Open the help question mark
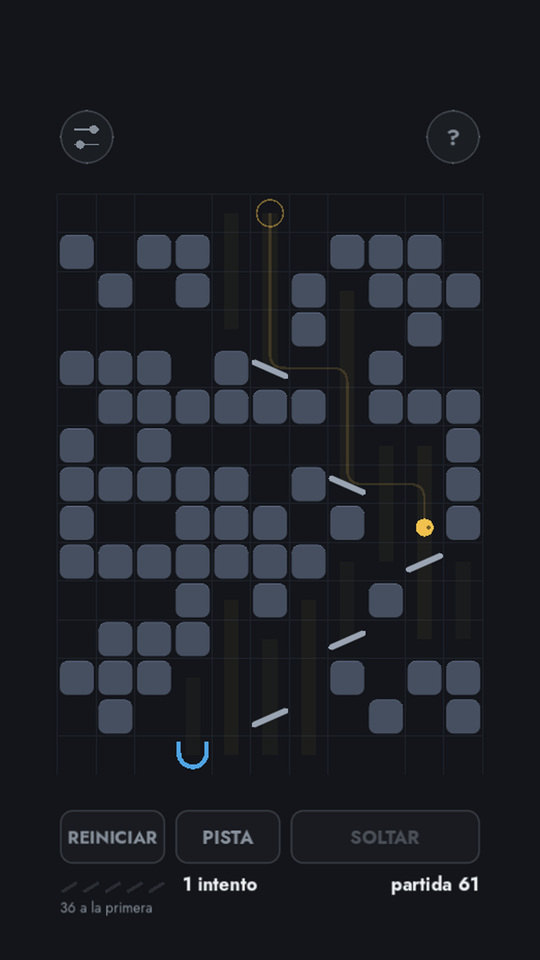540x960 pixels. point(452,137)
